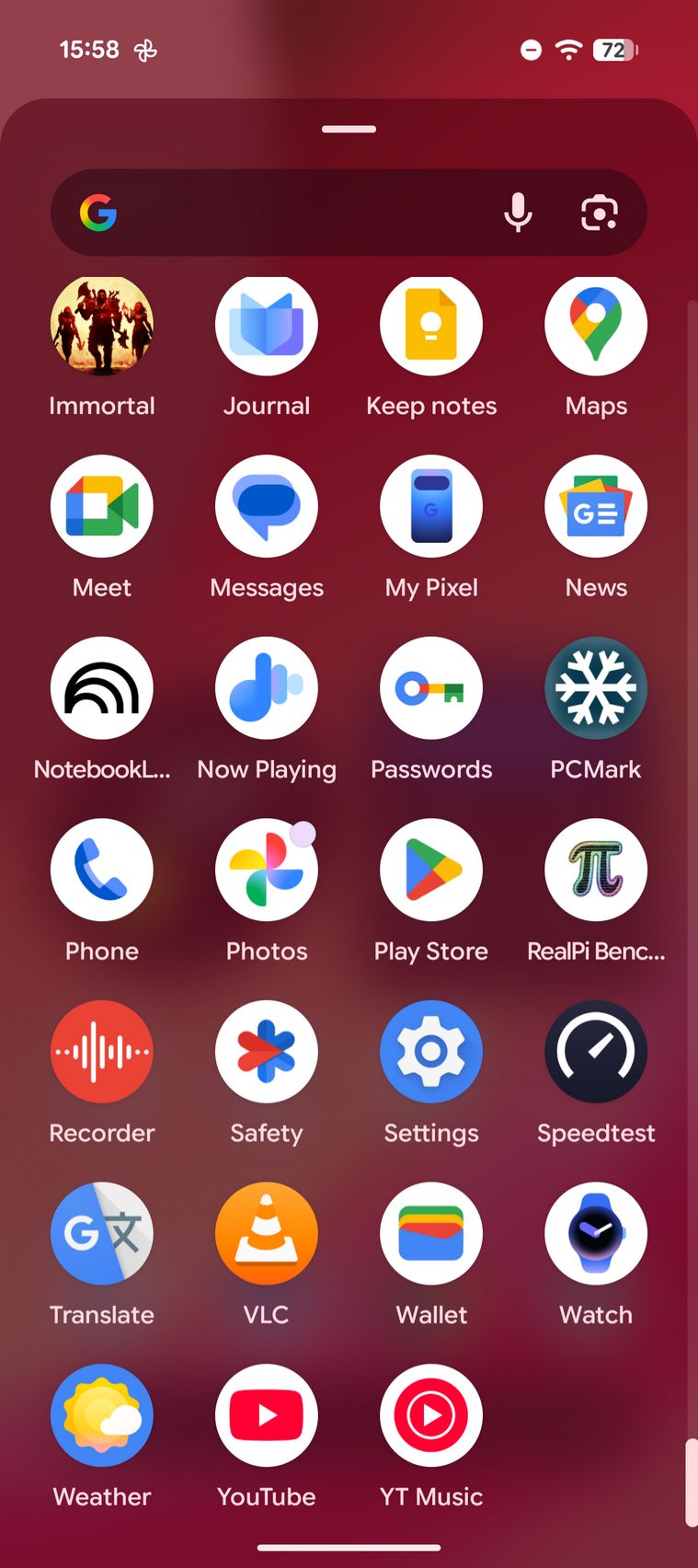Tap the Google search bar
The image size is (698, 1568).
point(294,213)
